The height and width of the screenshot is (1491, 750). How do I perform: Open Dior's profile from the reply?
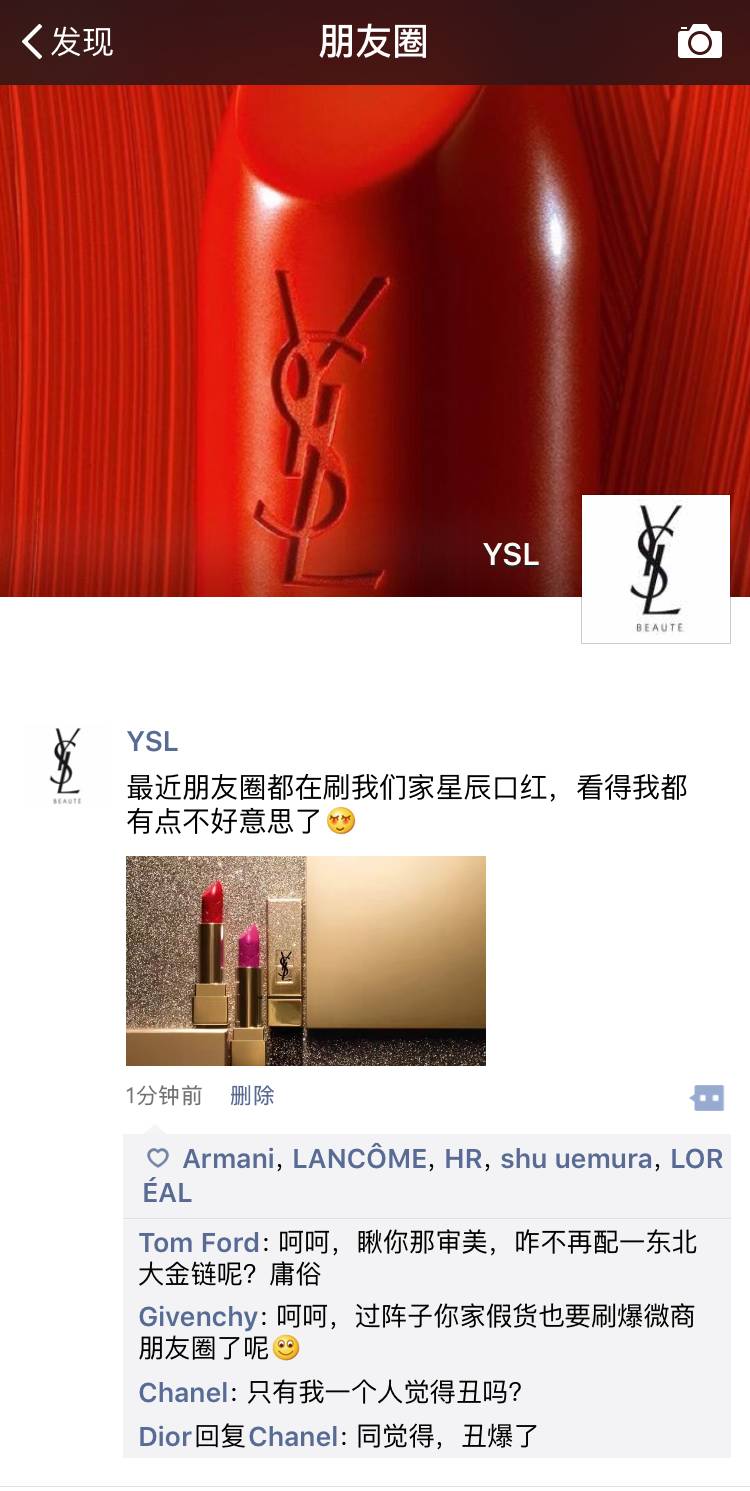click(x=165, y=1437)
